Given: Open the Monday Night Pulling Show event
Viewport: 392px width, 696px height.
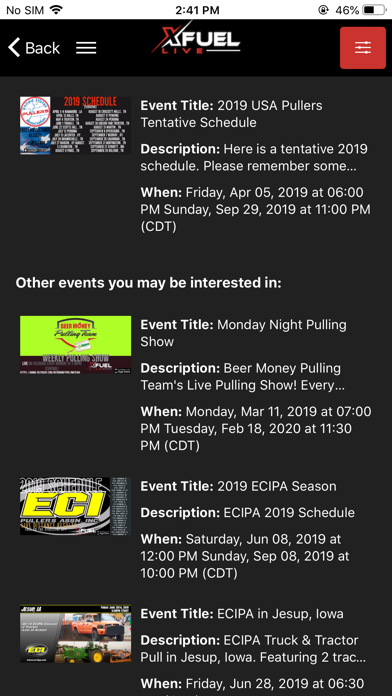Looking at the screenshot, I should tap(196, 384).
